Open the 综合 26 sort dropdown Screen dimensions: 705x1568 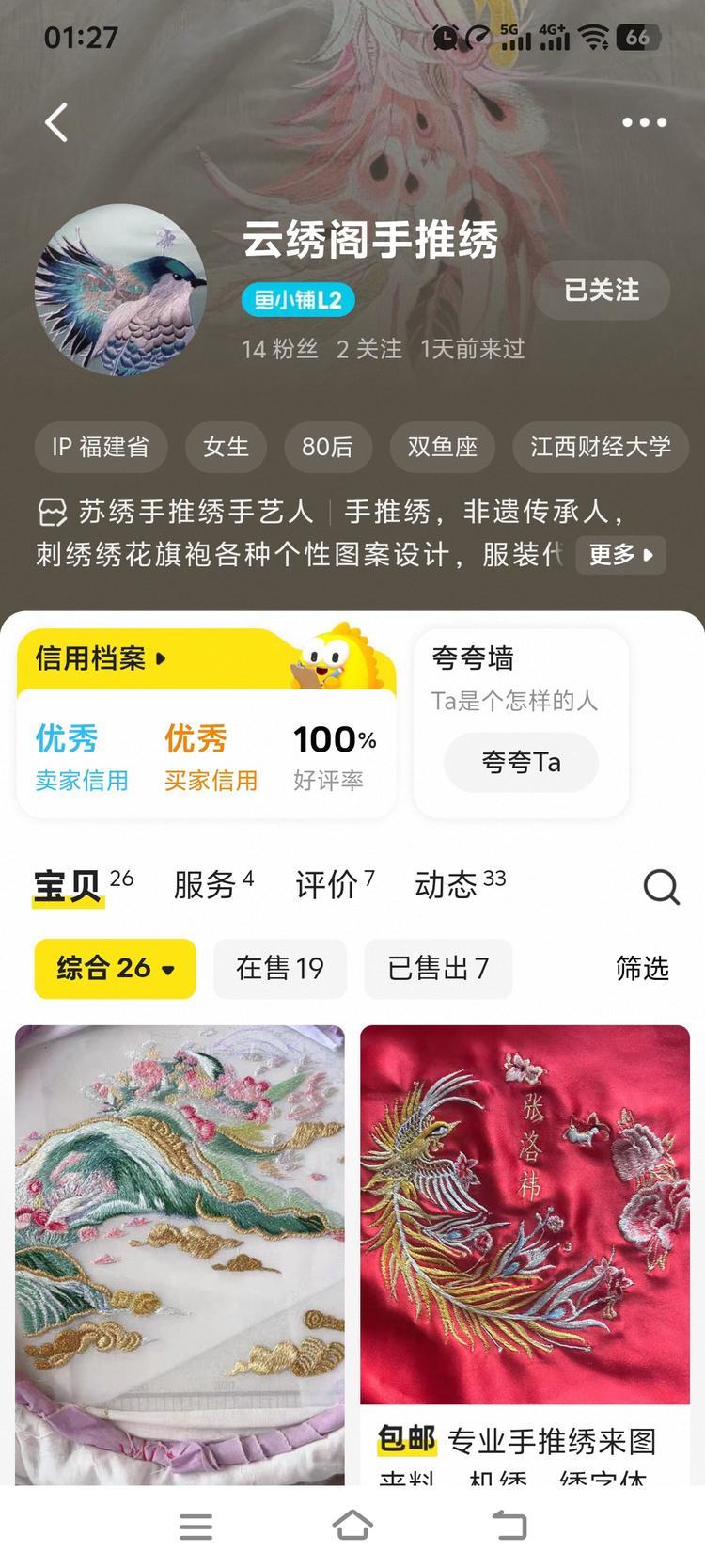[115, 968]
